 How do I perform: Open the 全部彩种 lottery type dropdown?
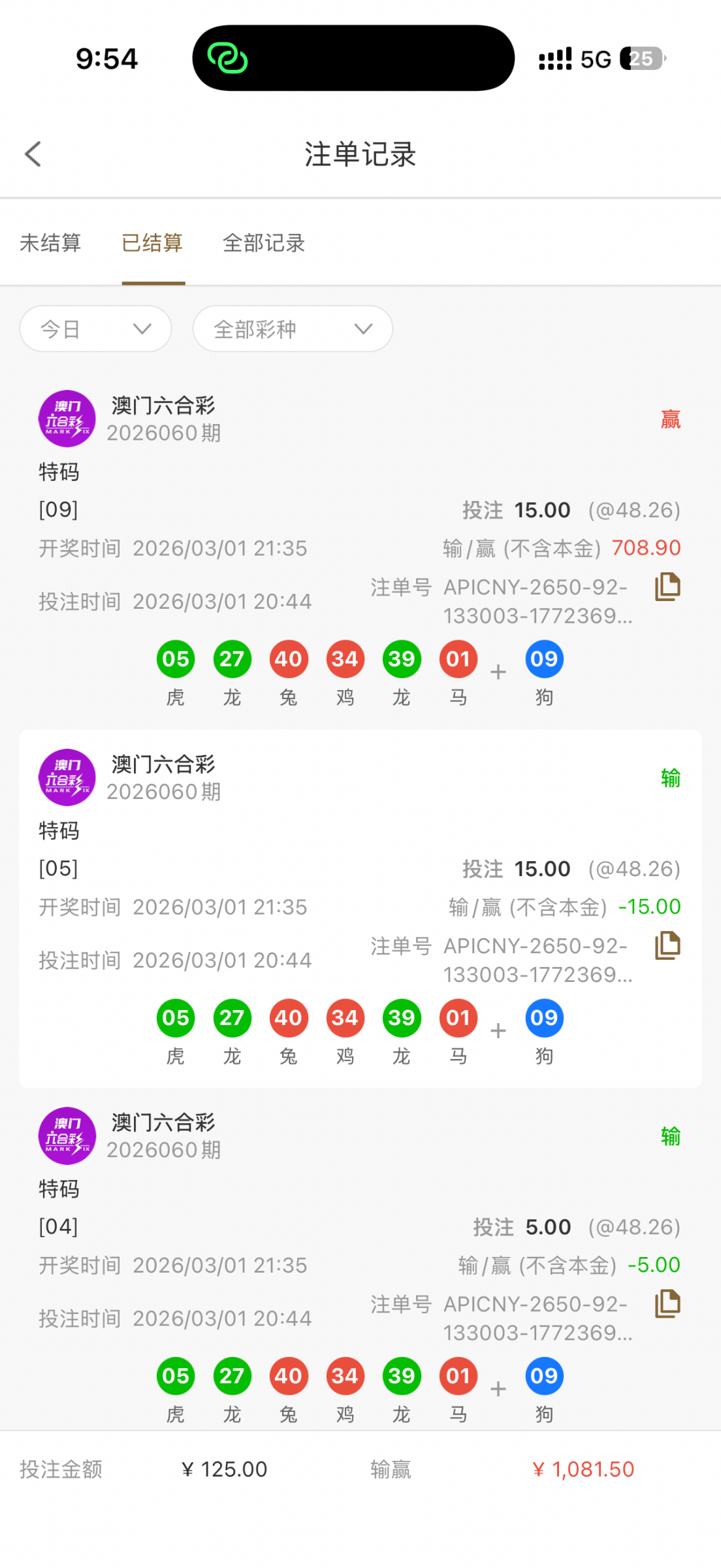click(x=292, y=329)
